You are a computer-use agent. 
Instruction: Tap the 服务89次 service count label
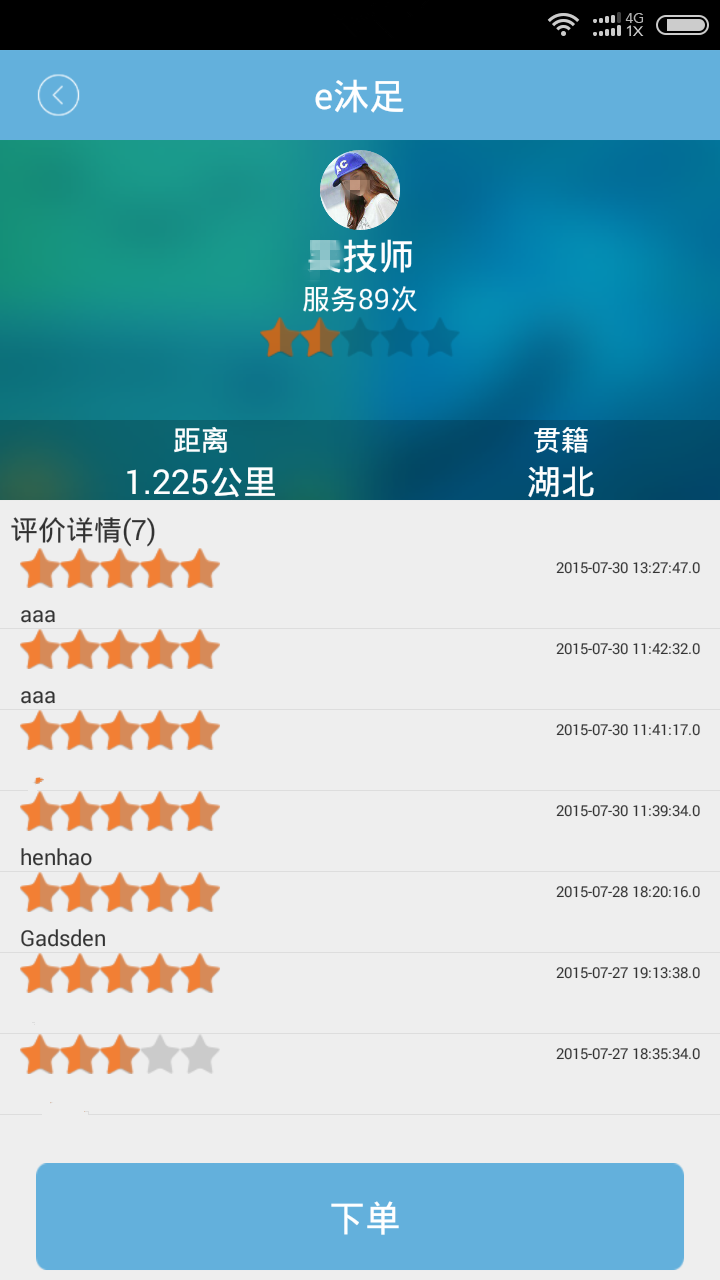tap(360, 298)
